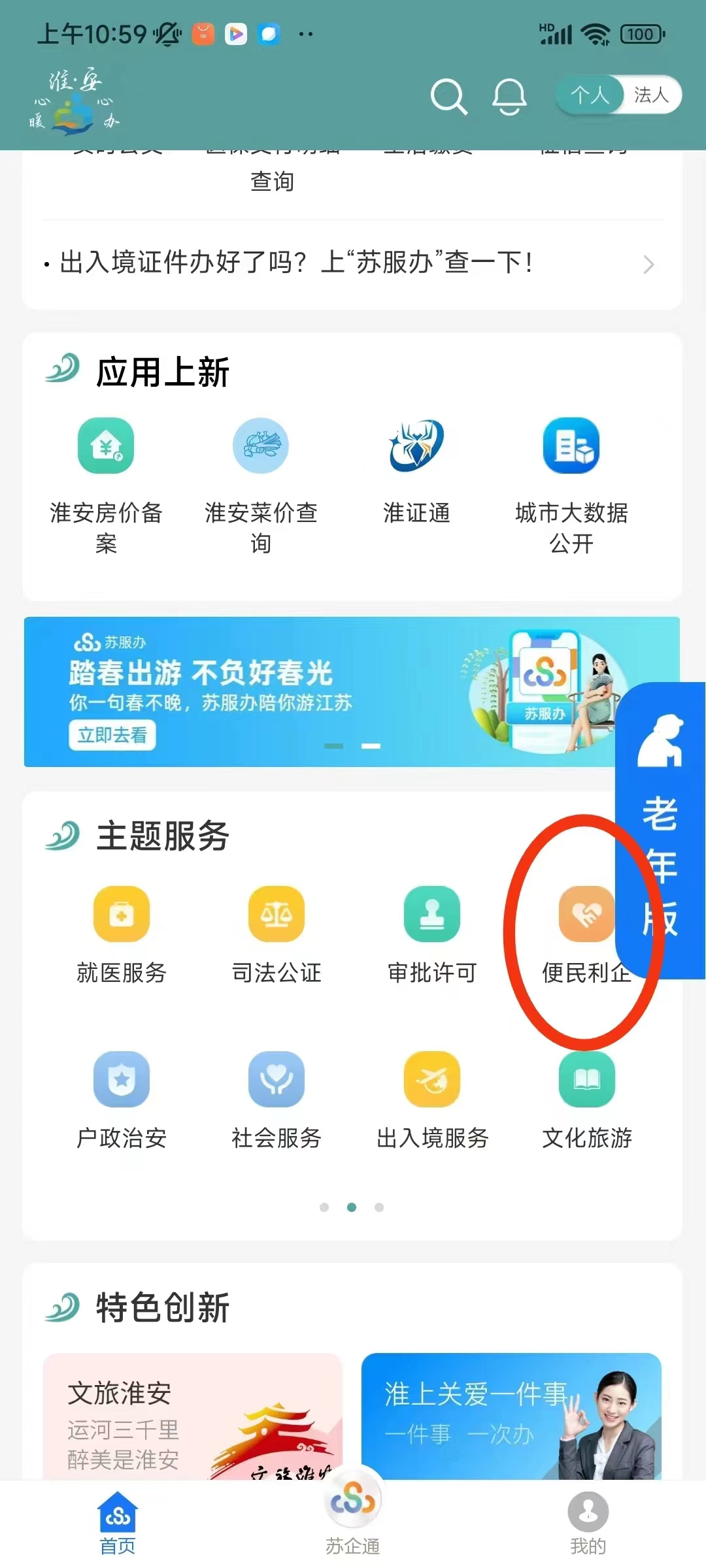Screen dimensions: 706x1568
Task: Open the 文旅淮安 card
Action: pos(193,1416)
